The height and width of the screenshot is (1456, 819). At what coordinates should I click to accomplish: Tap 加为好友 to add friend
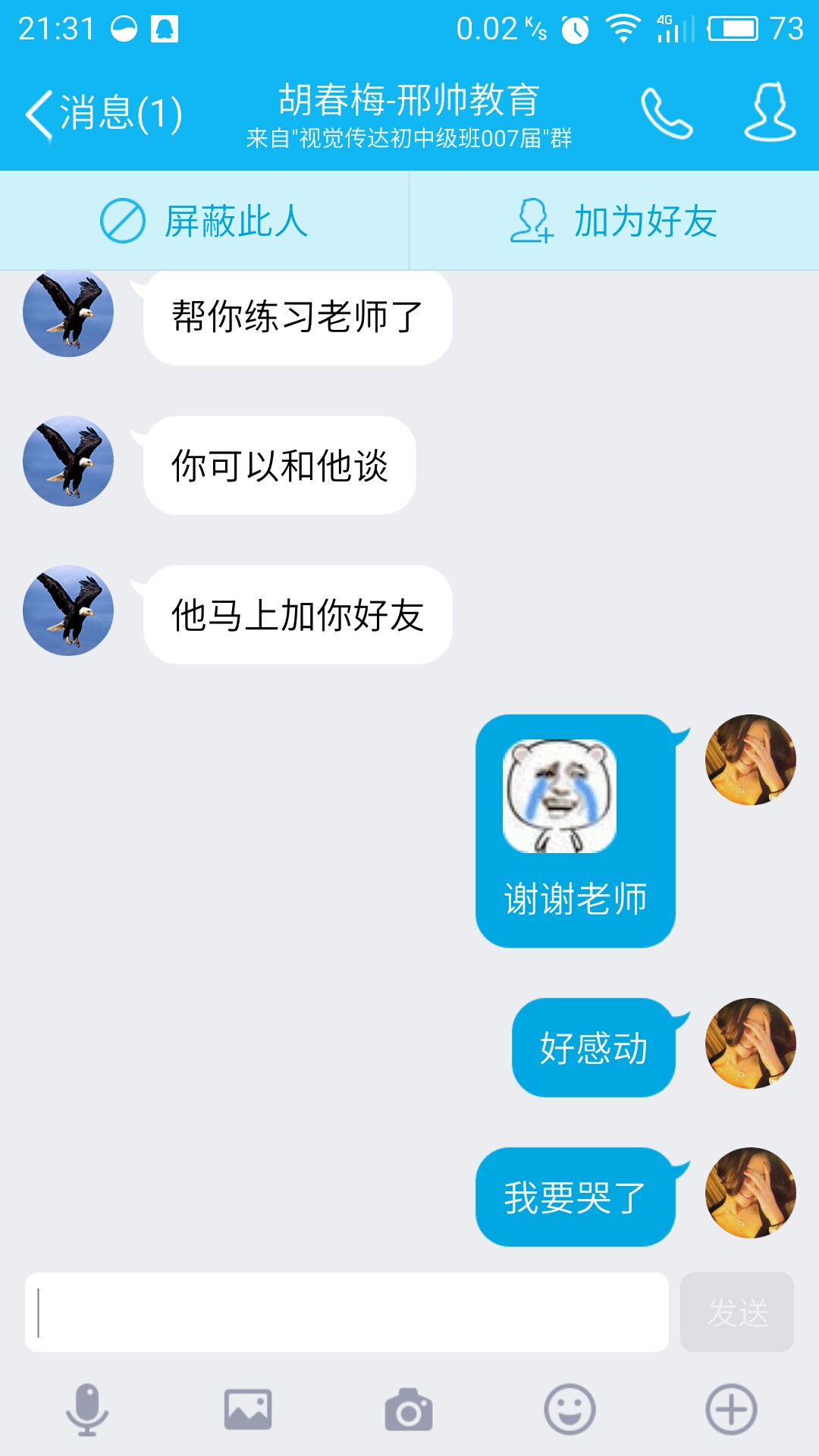(614, 221)
